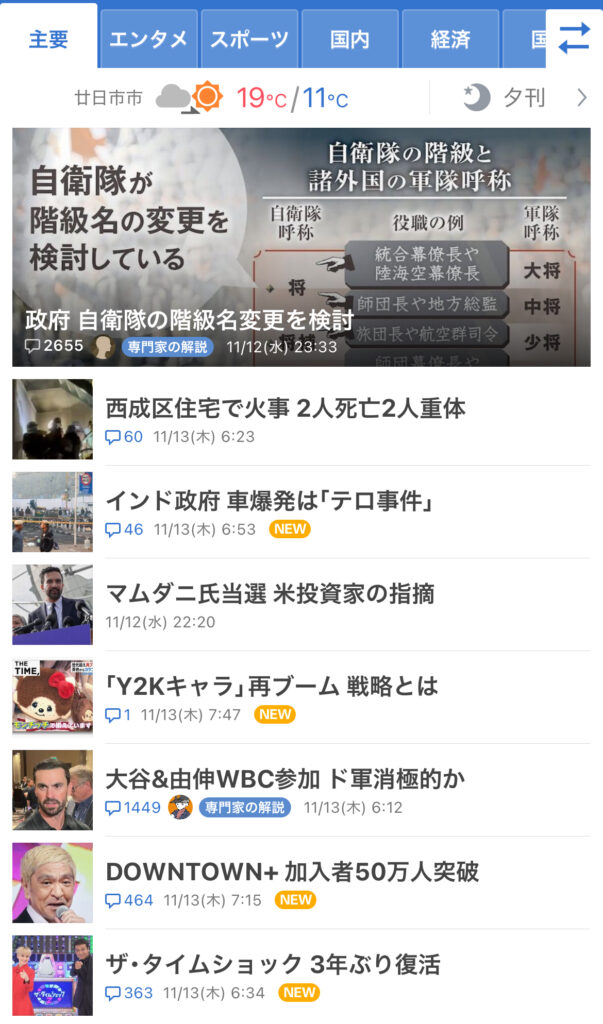Tap the tab reorder arrows icon
The image size is (603, 1024).
coord(574,38)
